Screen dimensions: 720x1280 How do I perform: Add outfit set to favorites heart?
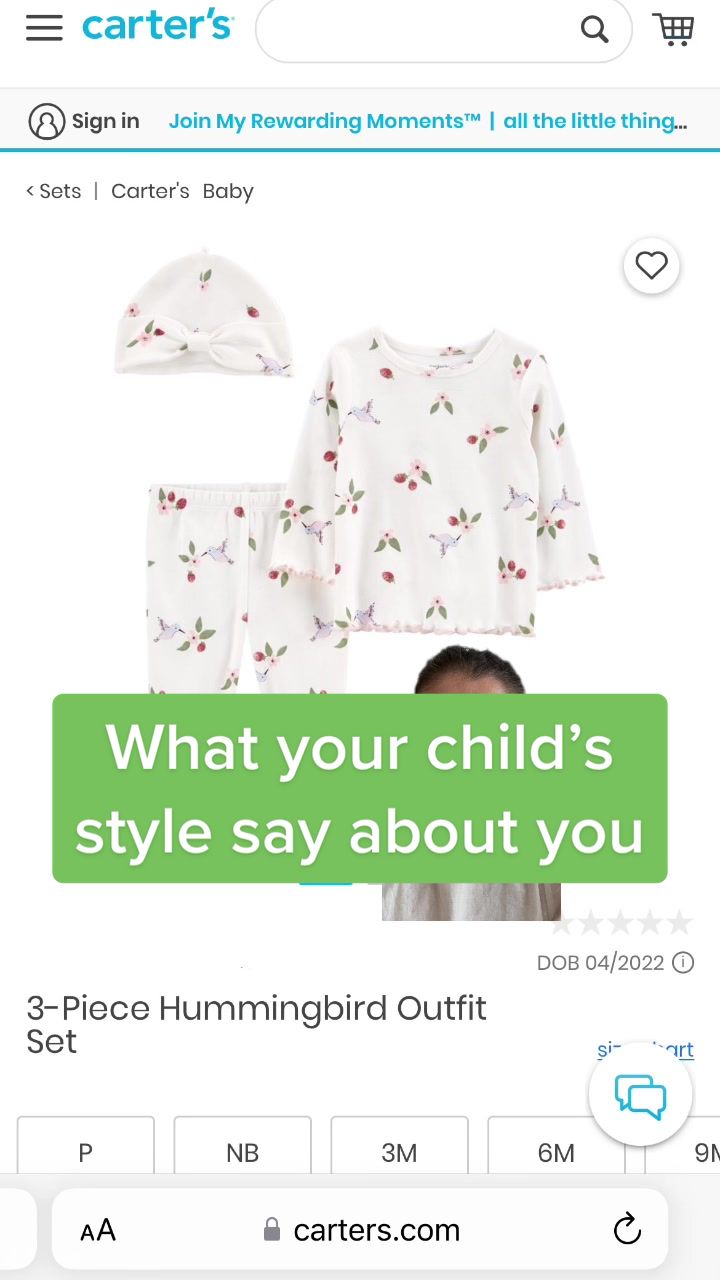(x=651, y=266)
